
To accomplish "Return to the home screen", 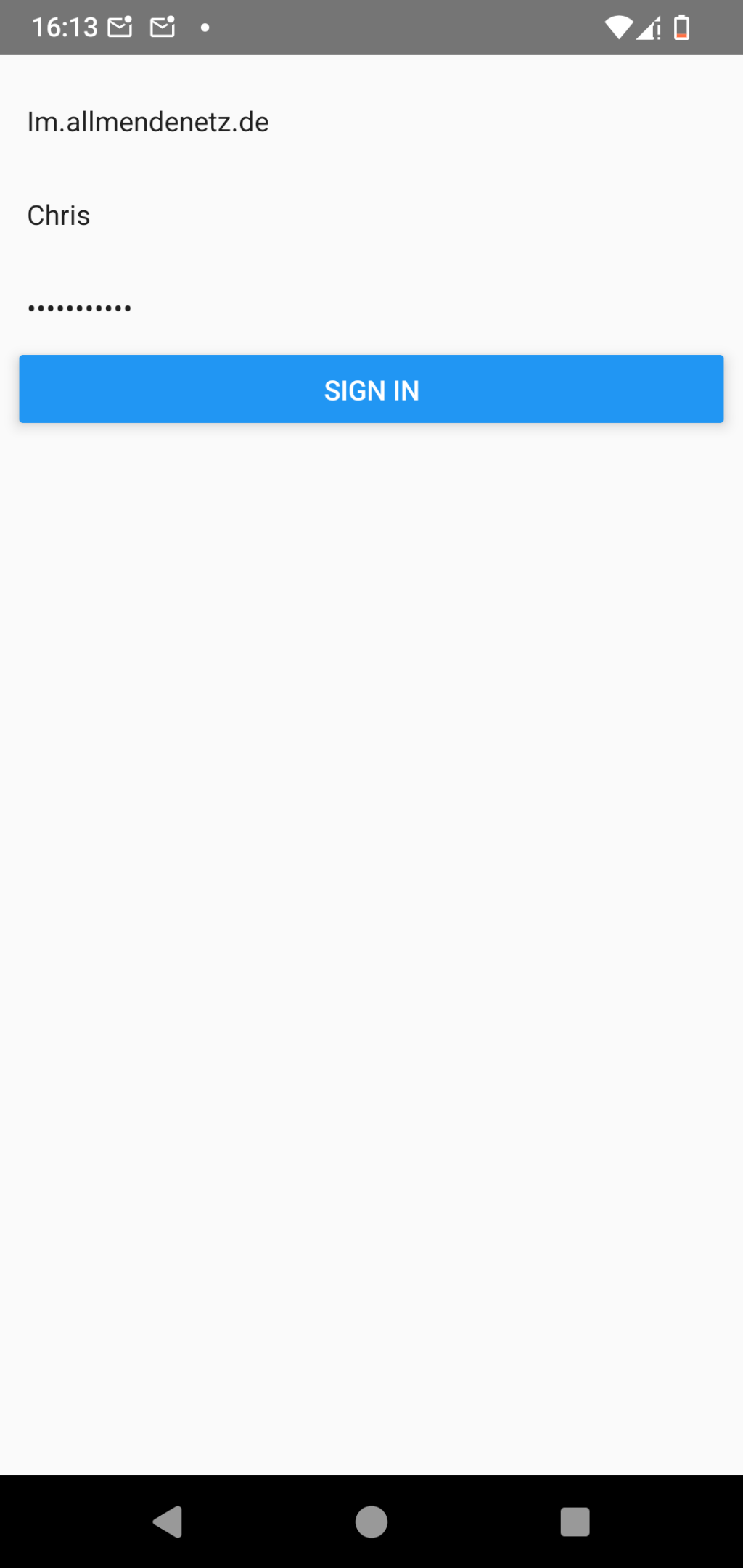I will click(x=371, y=1521).
